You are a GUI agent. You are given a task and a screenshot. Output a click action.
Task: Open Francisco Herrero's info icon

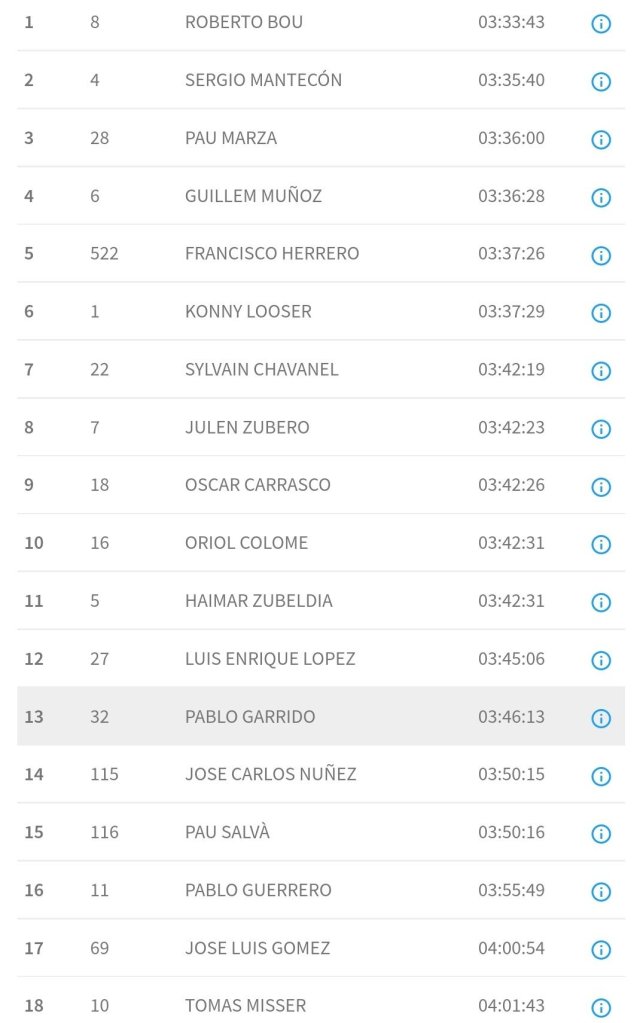(601, 256)
